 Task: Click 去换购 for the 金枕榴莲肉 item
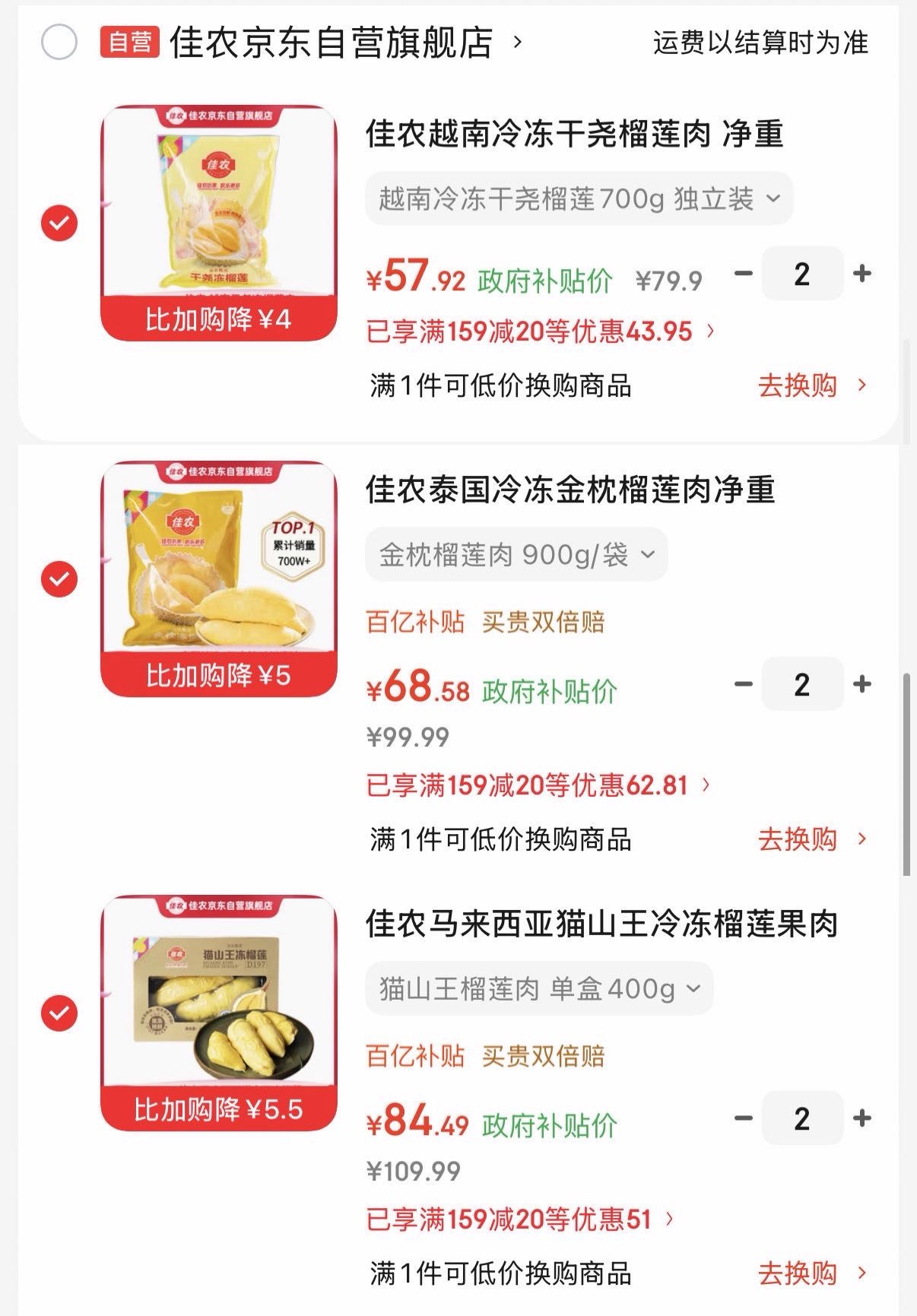pyautogui.click(x=797, y=840)
